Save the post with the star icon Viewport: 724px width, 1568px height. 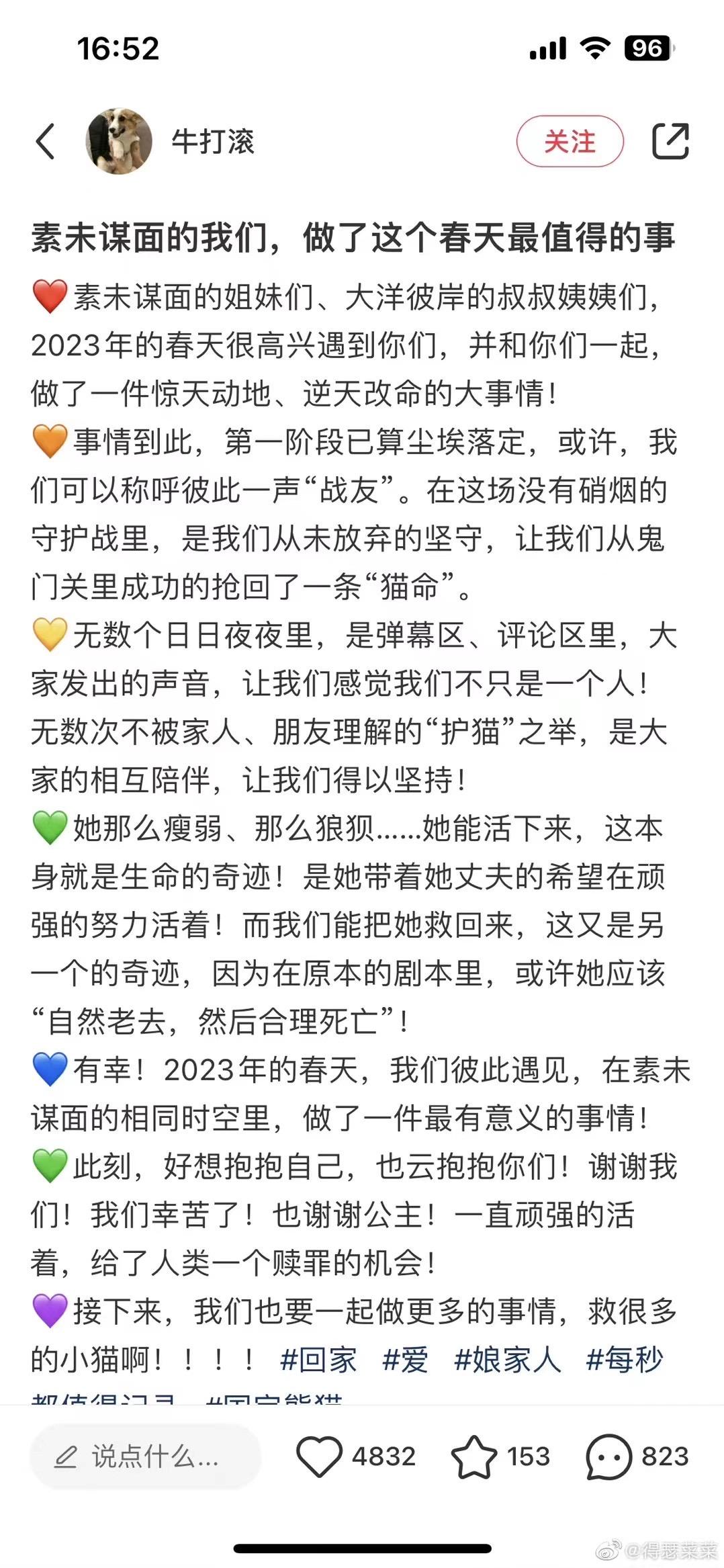tap(474, 1456)
